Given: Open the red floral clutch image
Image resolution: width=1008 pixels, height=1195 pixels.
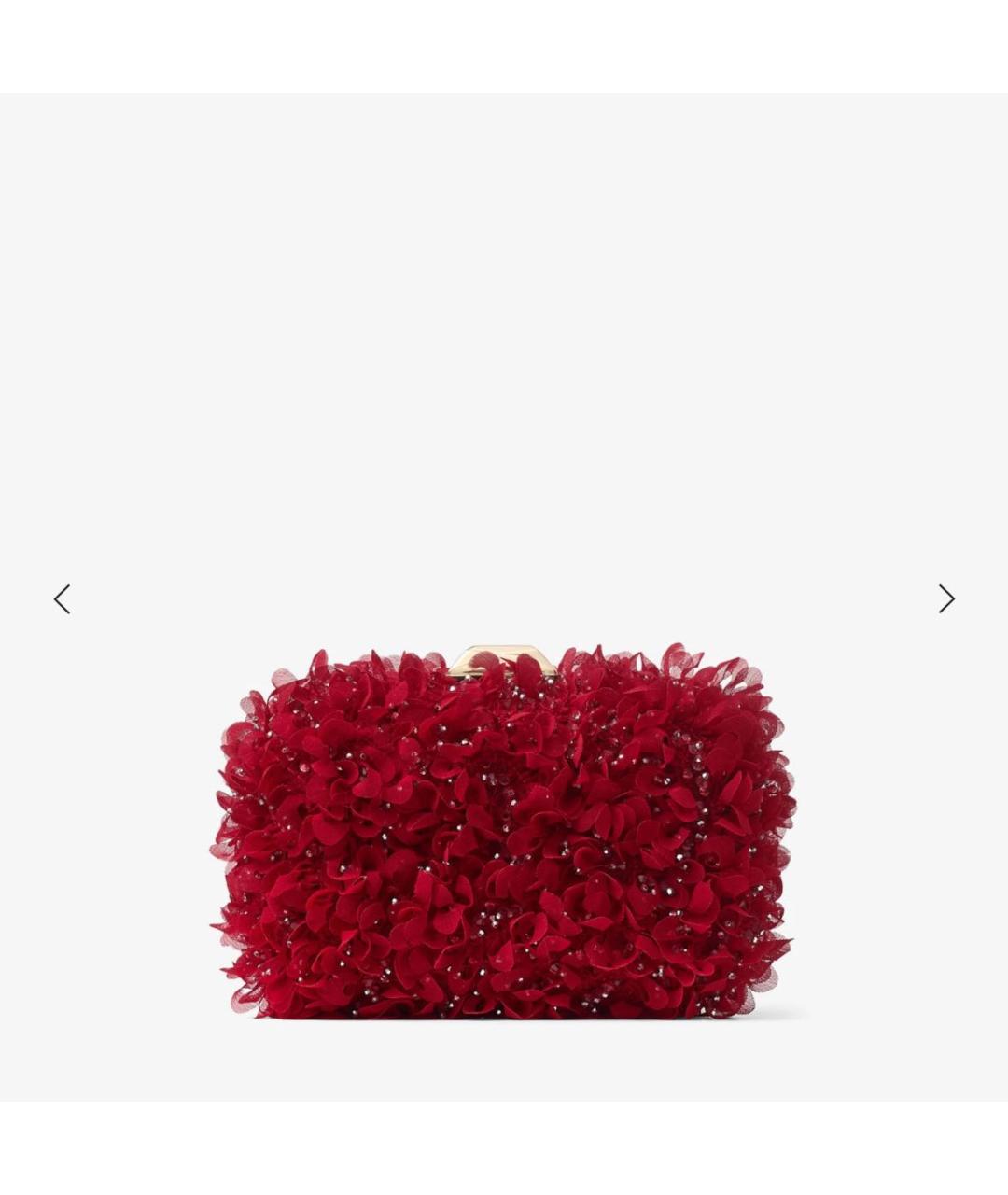Looking at the screenshot, I should (504, 831).
